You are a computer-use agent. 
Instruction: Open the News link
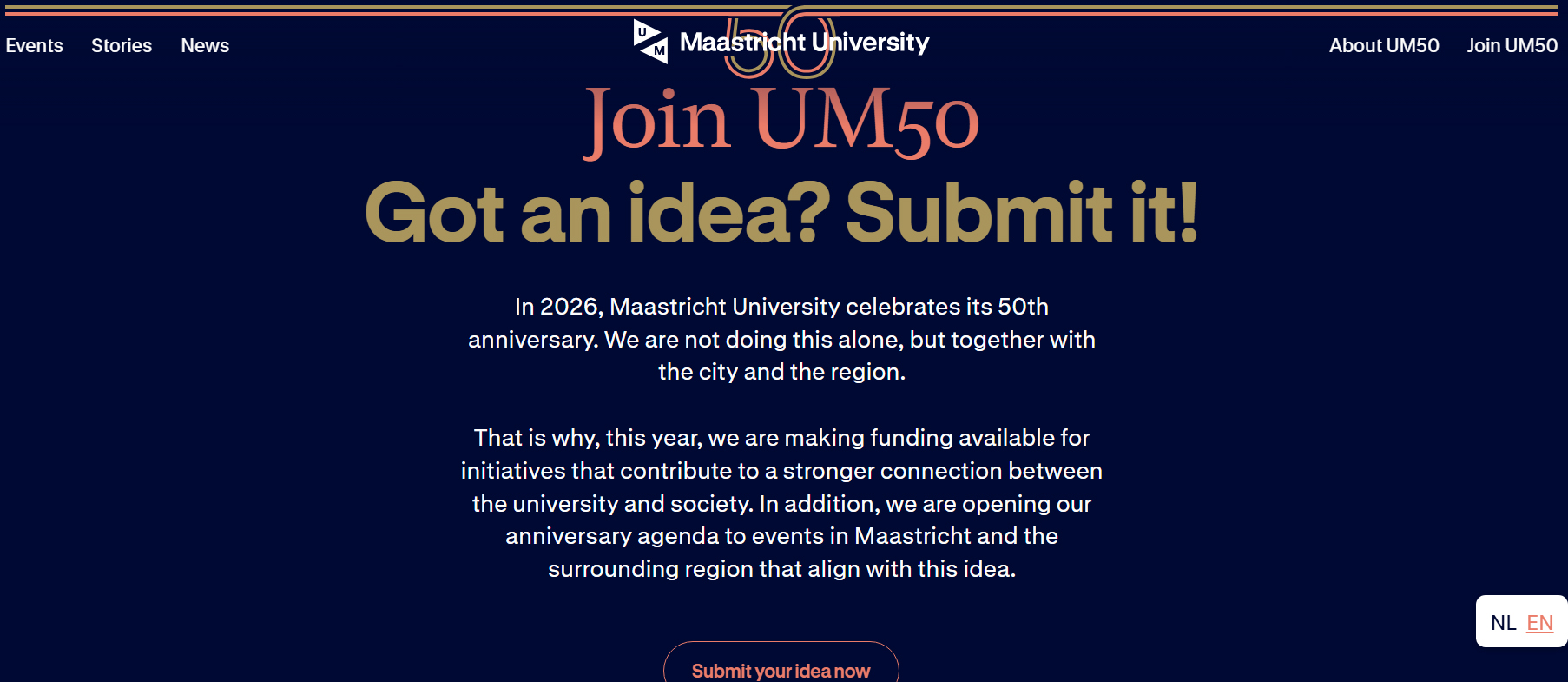(205, 46)
